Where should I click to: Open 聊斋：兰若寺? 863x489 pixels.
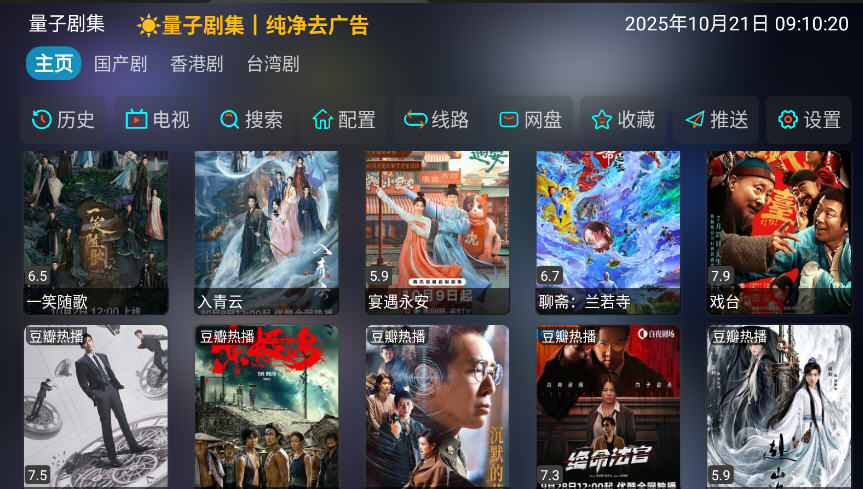click(x=608, y=230)
